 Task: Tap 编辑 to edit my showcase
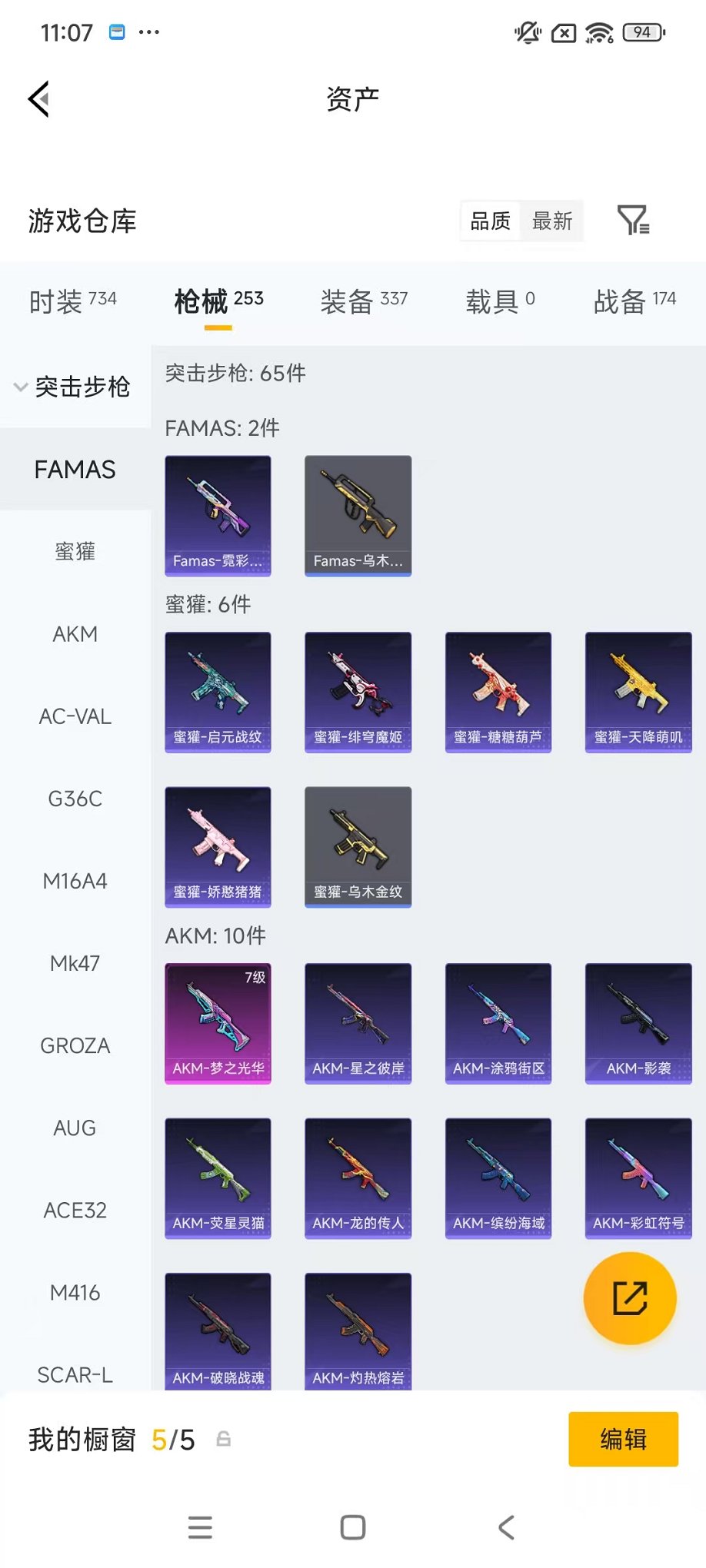coord(623,1439)
